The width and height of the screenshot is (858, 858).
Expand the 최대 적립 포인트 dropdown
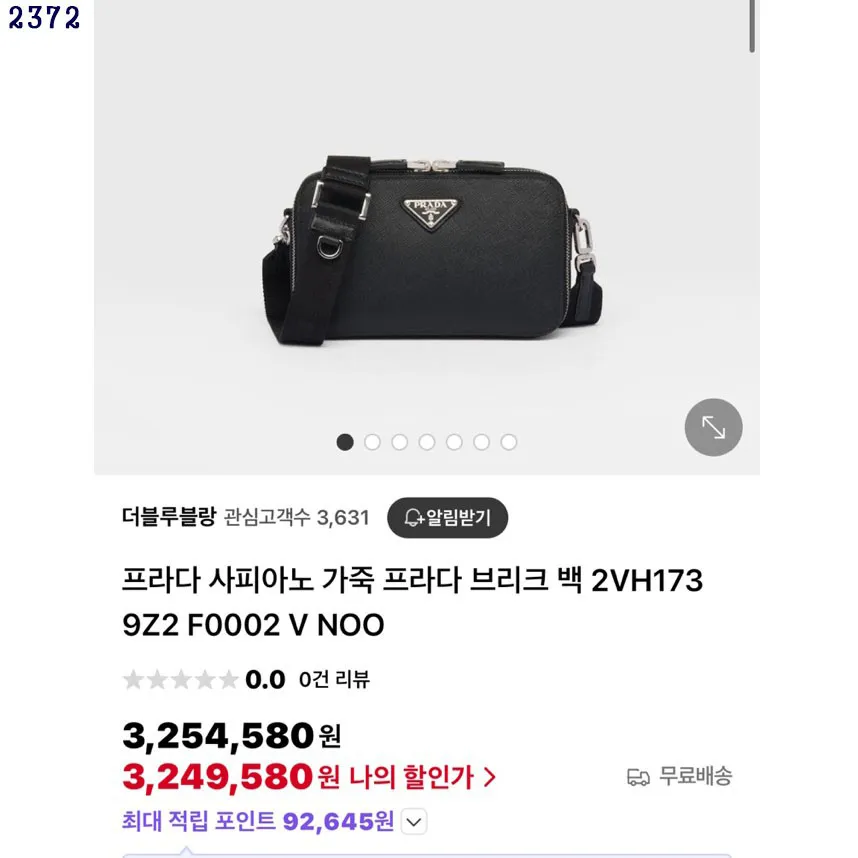point(414,822)
